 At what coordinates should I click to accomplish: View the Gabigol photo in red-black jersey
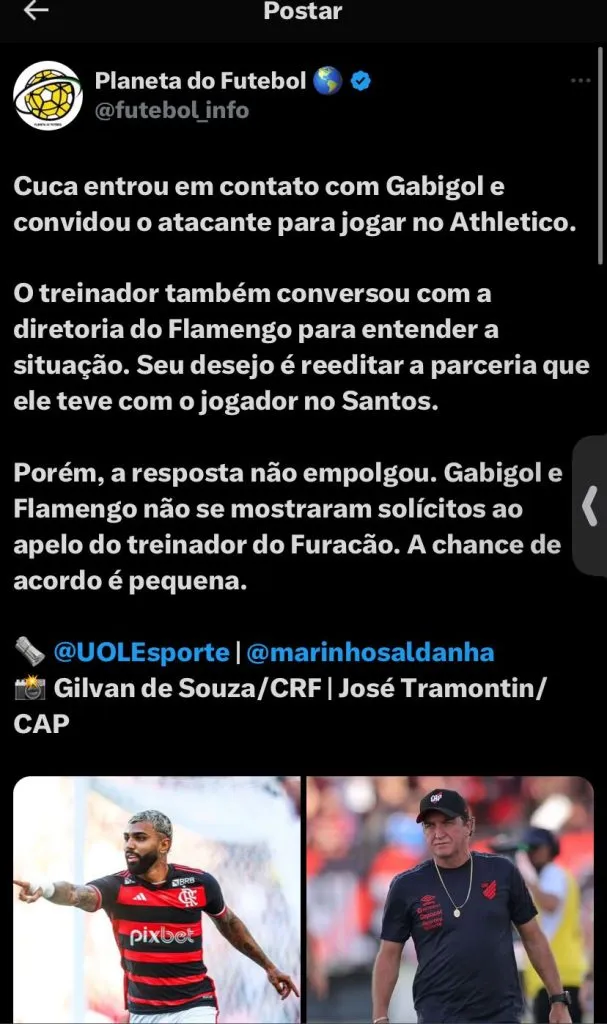157,900
